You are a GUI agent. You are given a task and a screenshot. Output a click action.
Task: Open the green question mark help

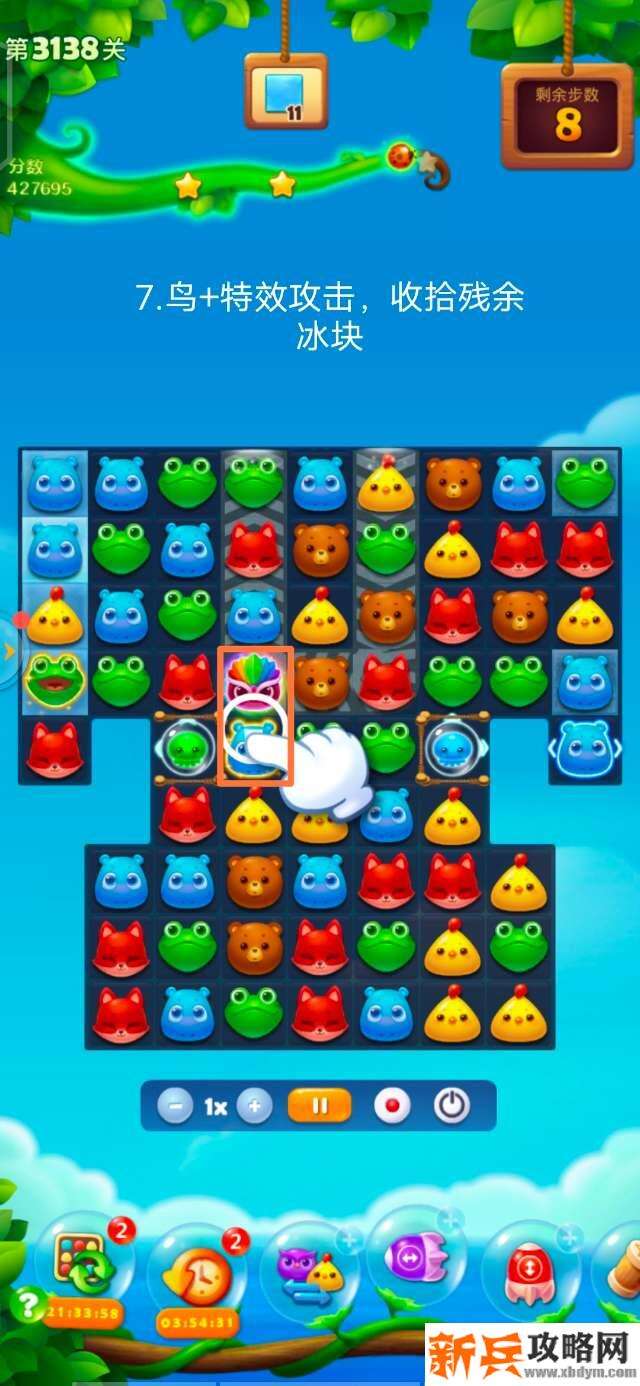click(x=24, y=1303)
